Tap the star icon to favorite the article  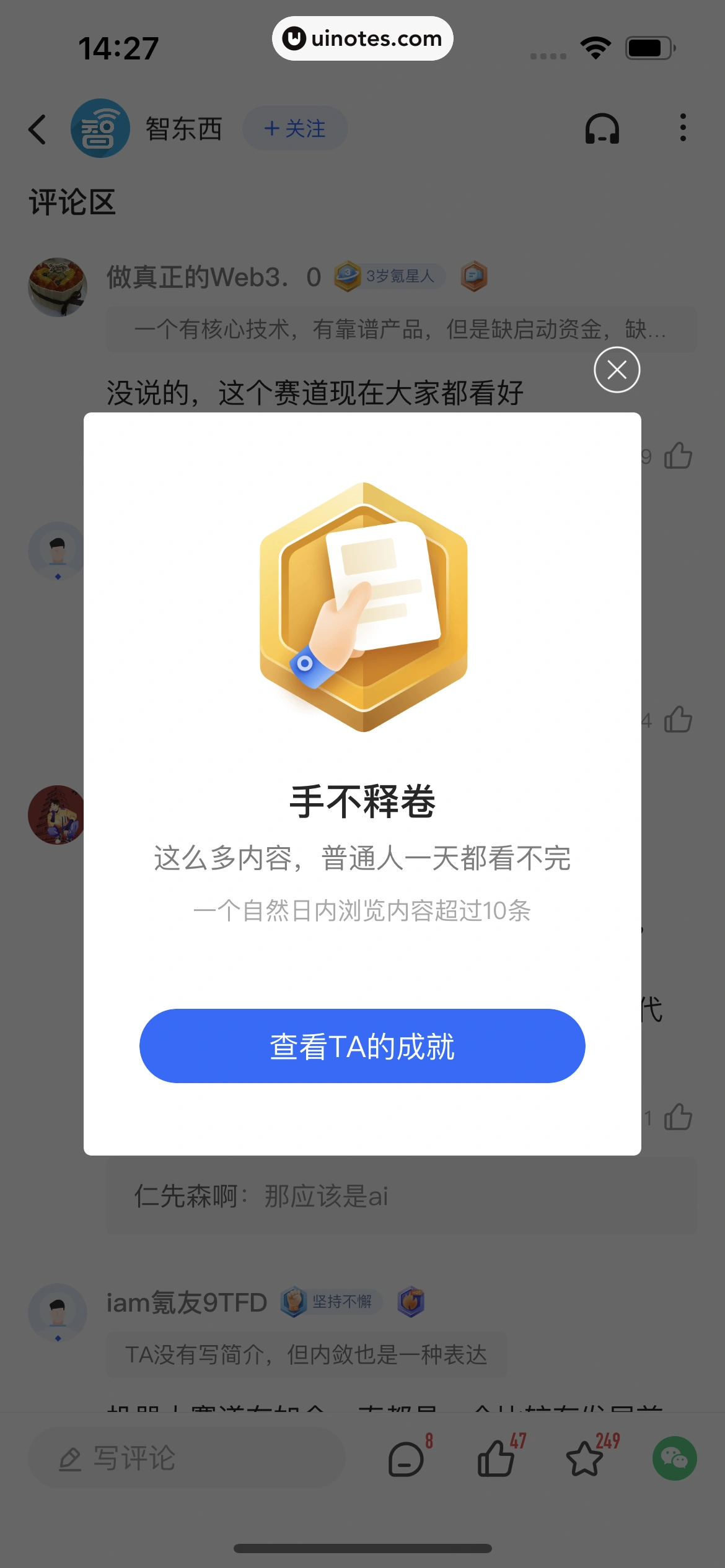pos(586,1458)
